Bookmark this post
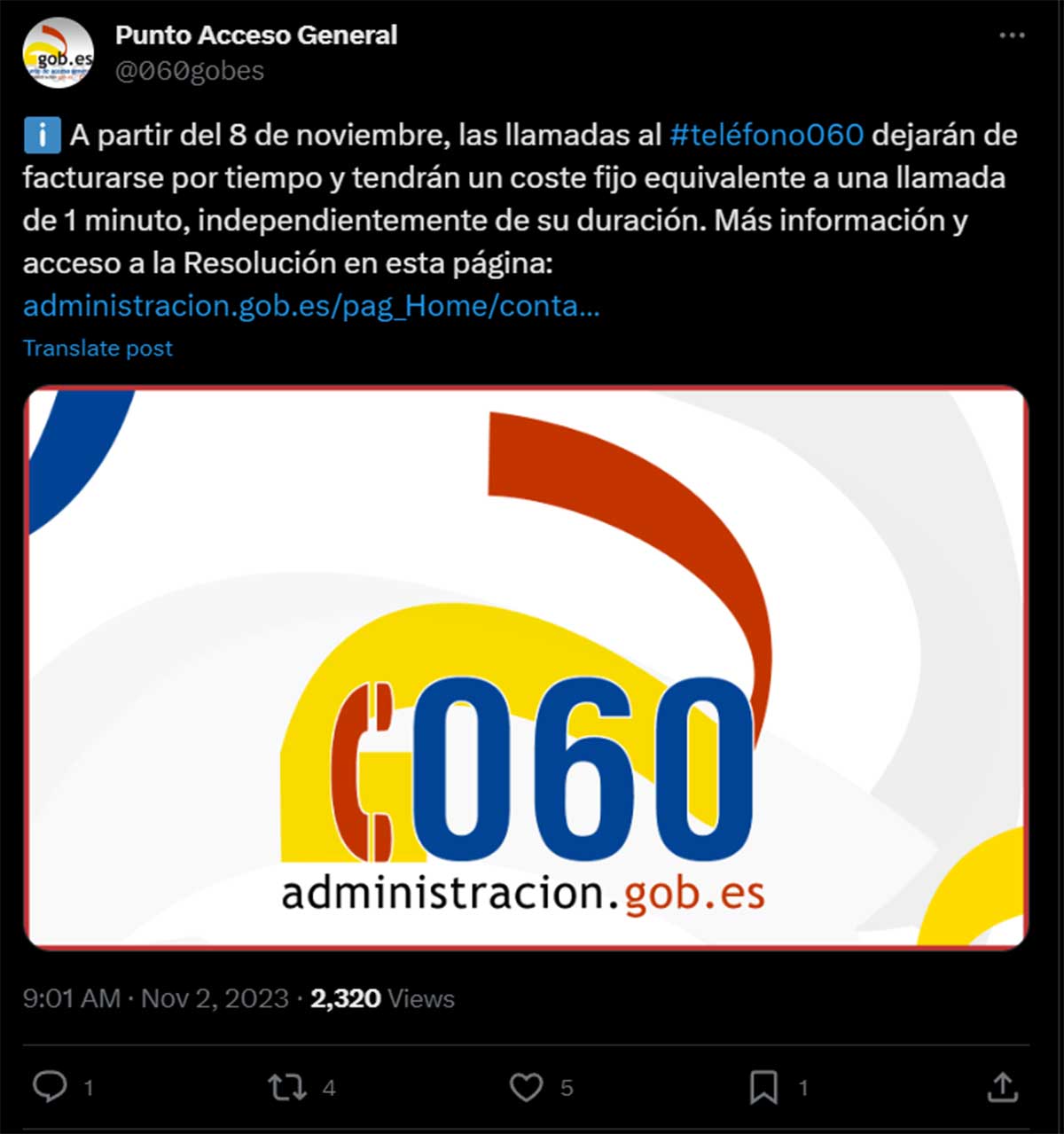1064x1134 pixels. pyautogui.click(x=763, y=1086)
